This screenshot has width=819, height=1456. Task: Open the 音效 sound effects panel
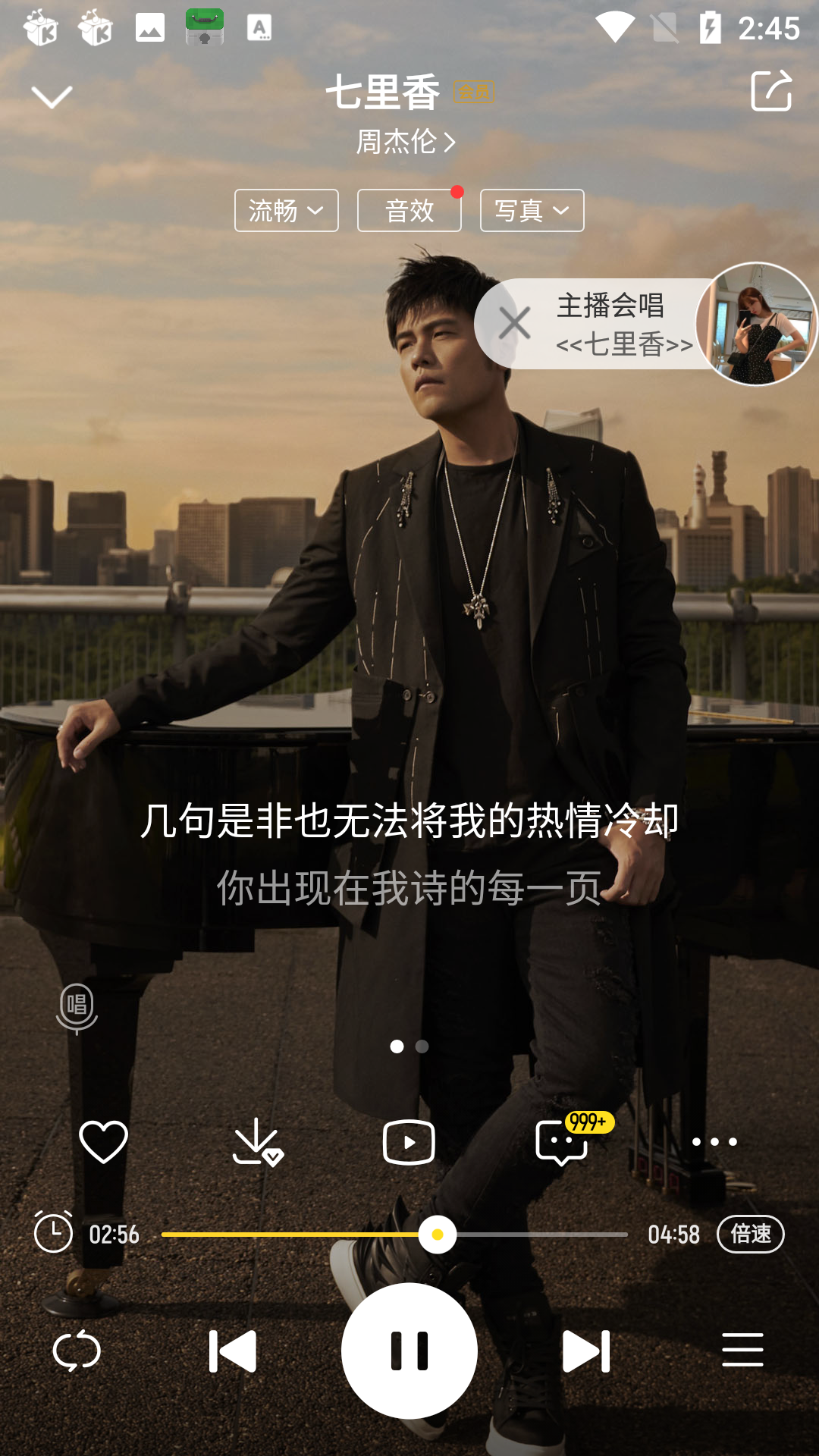tap(409, 210)
